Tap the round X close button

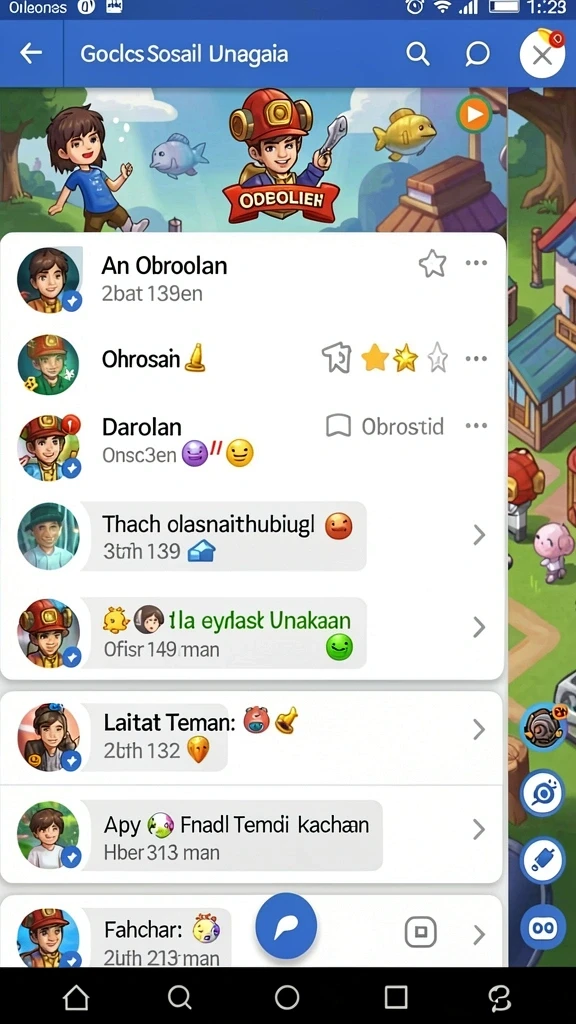click(x=542, y=55)
